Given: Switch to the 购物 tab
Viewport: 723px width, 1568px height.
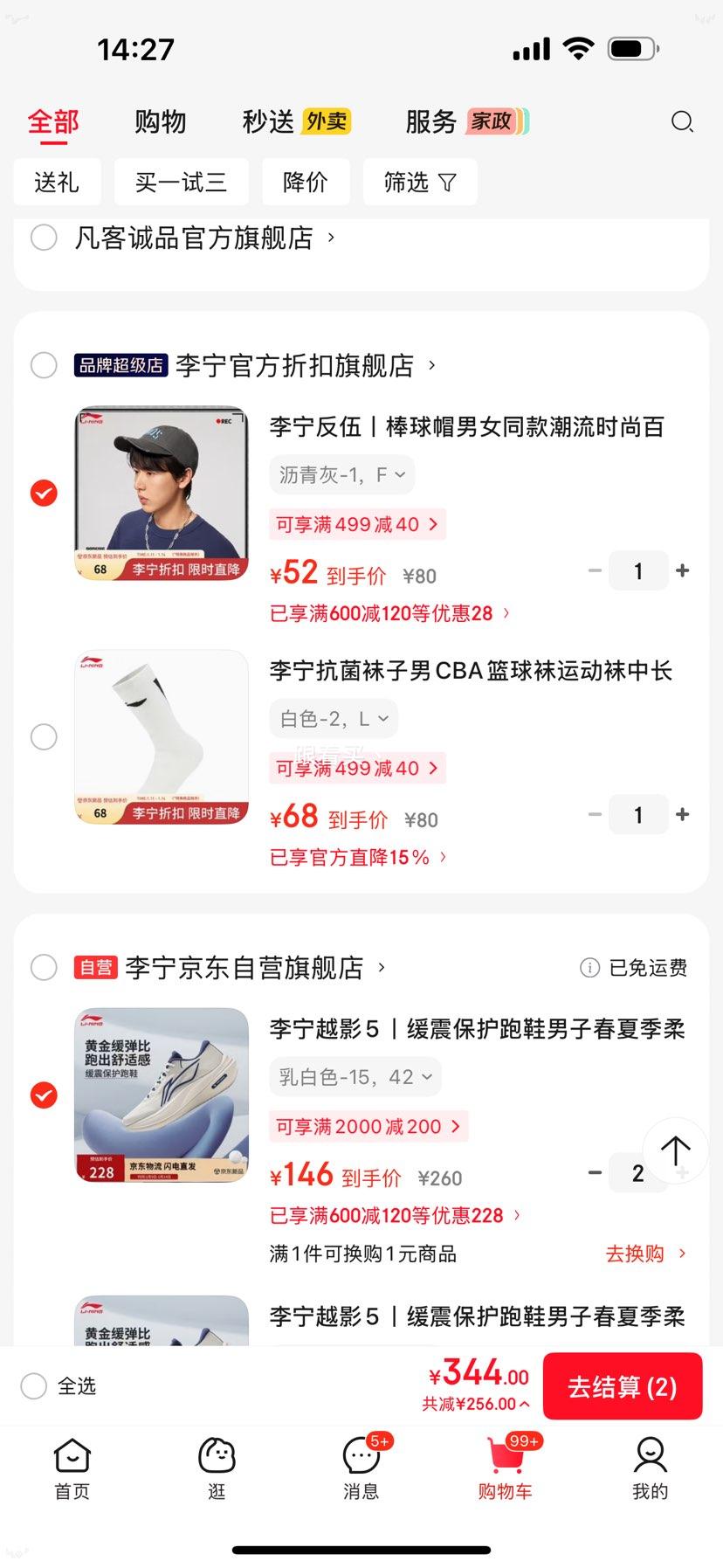Looking at the screenshot, I should (x=160, y=121).
